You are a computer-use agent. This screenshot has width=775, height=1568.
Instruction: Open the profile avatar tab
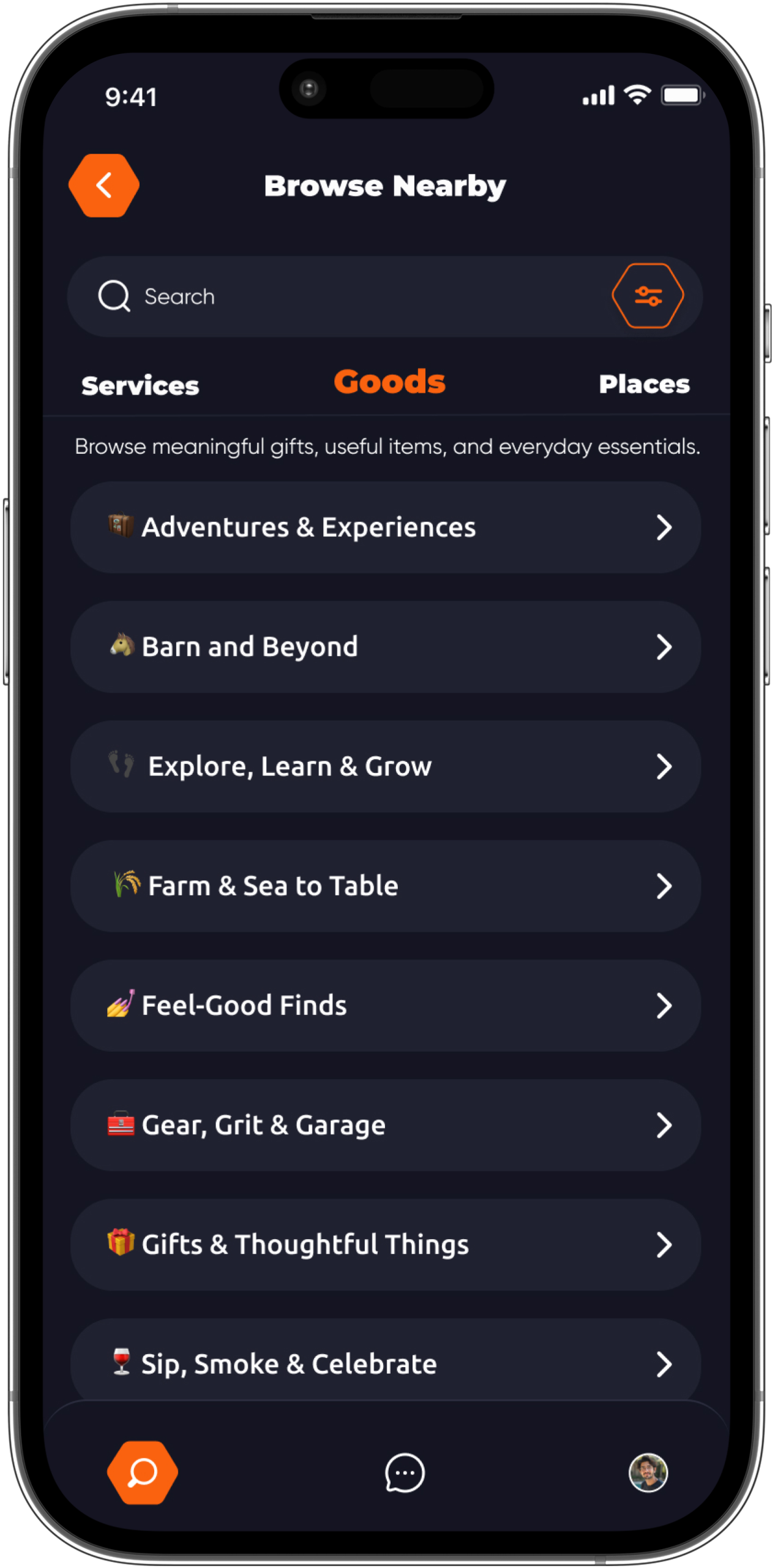coord(648,1472)
